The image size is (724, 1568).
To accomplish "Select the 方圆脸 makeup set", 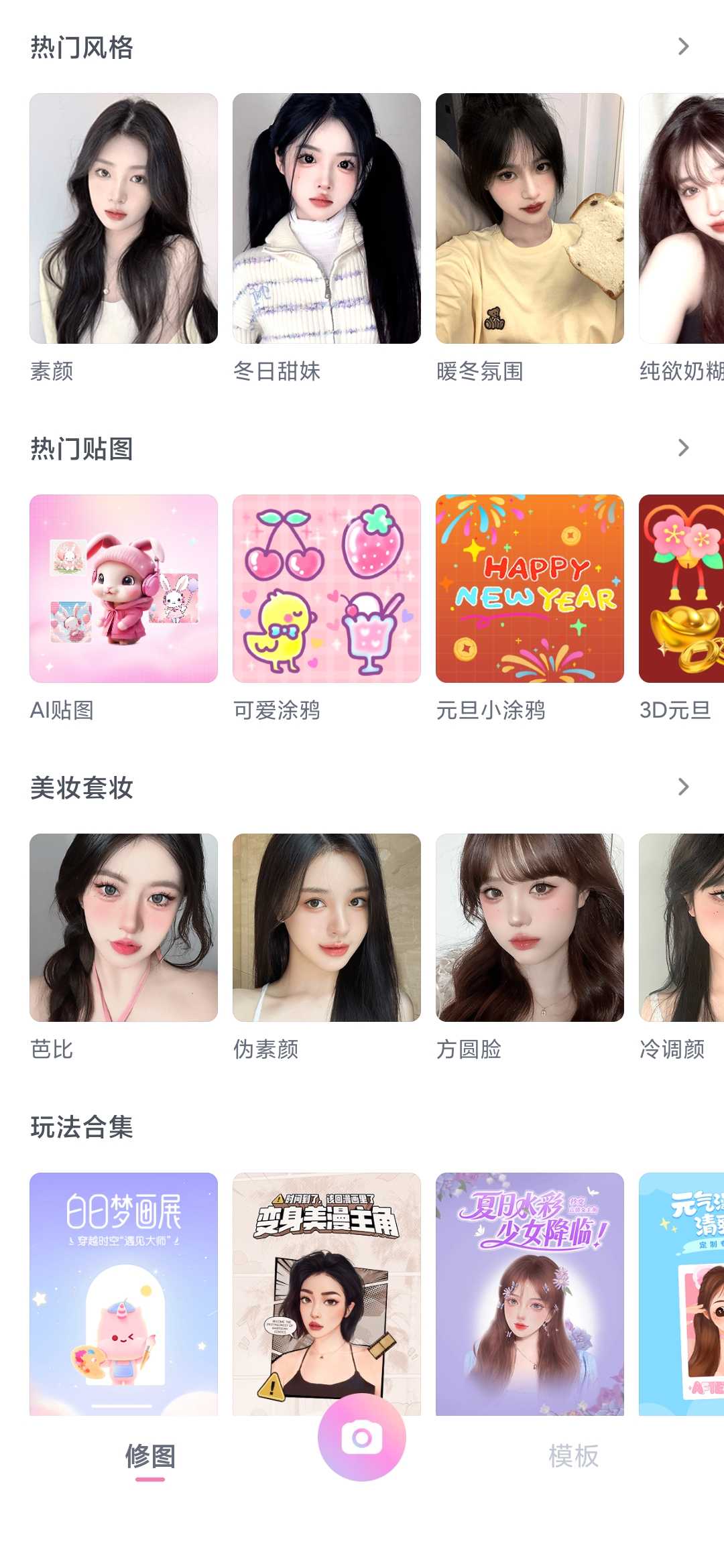I will pyautogui.click(x=530, y=927).
